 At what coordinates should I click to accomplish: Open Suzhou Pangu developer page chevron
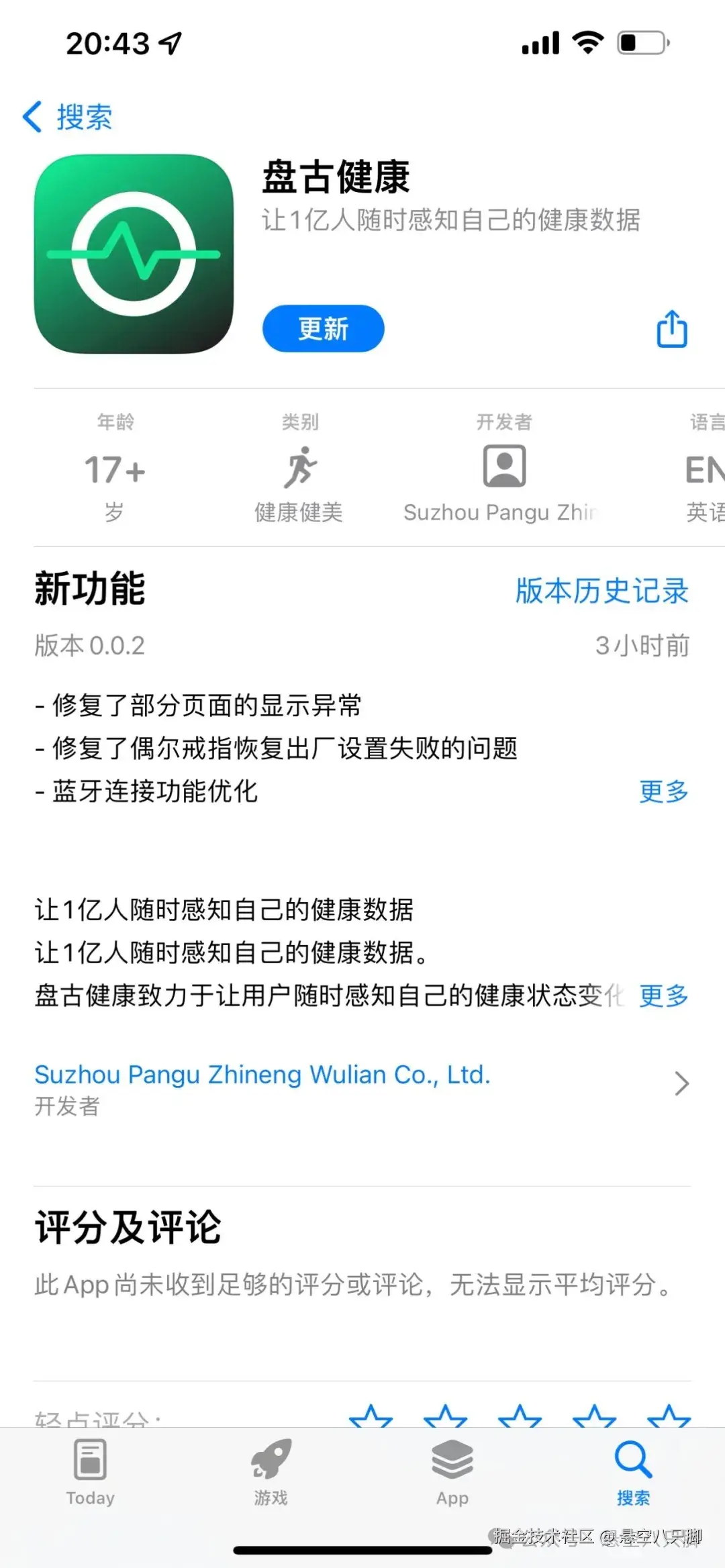[x=682, y=1083]
